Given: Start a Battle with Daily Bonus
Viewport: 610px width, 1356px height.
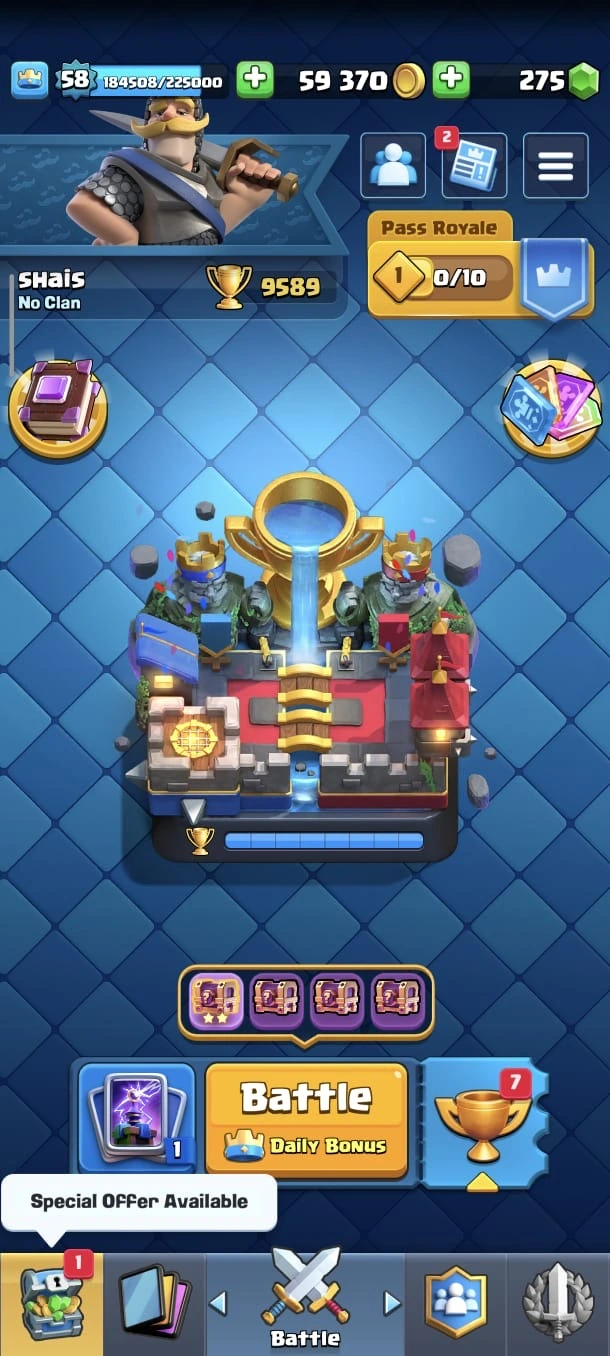Looking at the screenshot, I should point(306,1119).
